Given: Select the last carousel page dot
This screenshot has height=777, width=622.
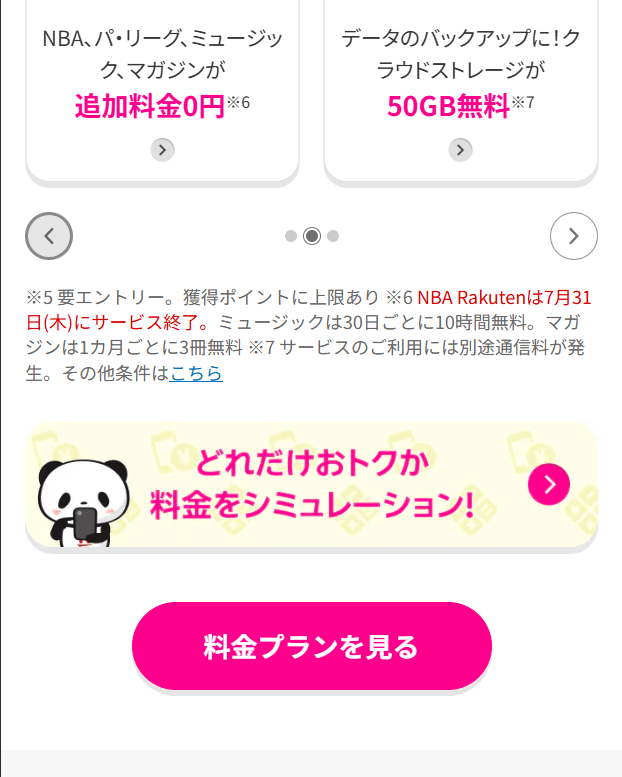Looking at the screenshot, I should tap(333, 236).
